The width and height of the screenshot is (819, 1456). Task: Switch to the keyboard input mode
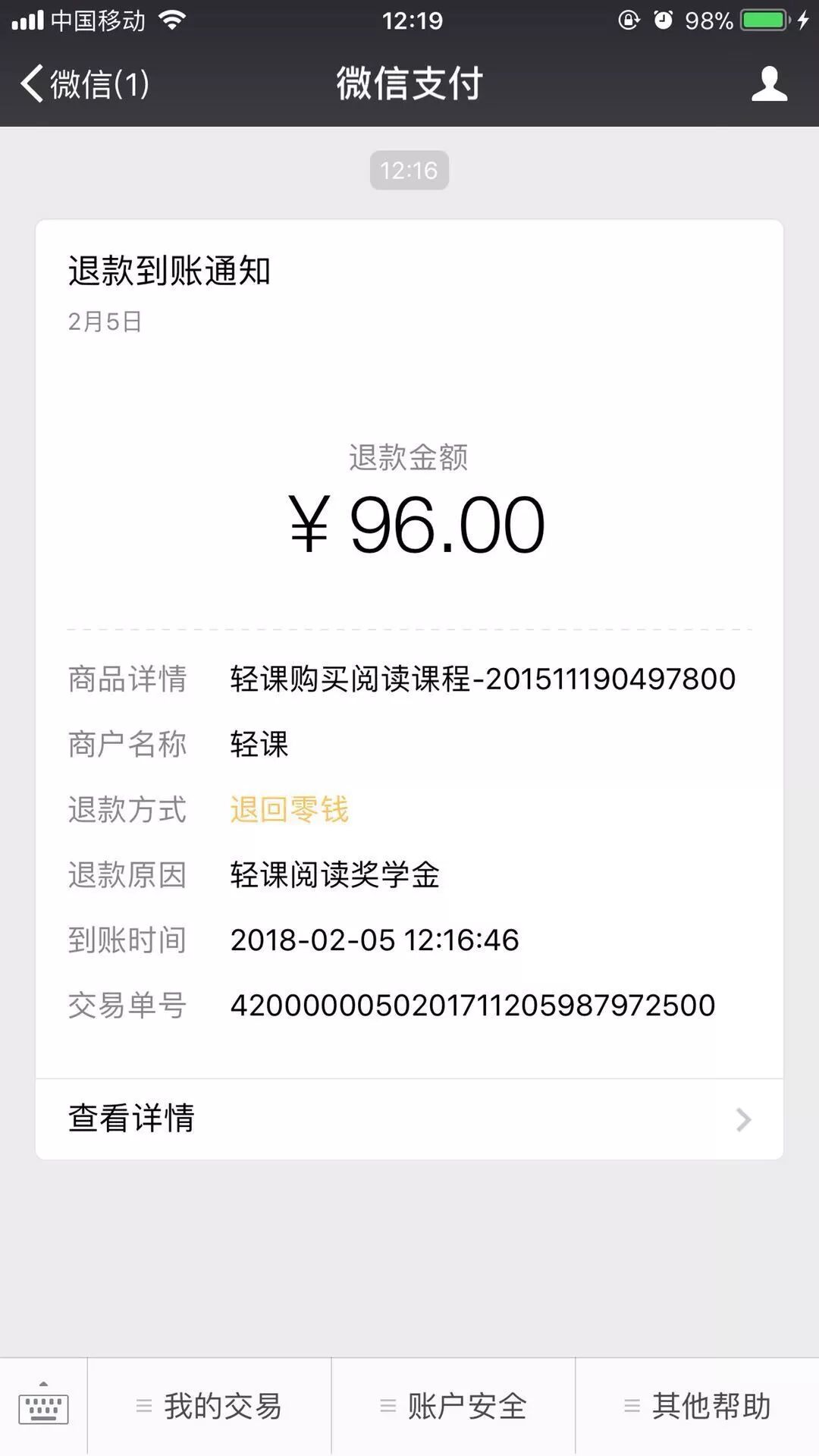point(43,1406)
